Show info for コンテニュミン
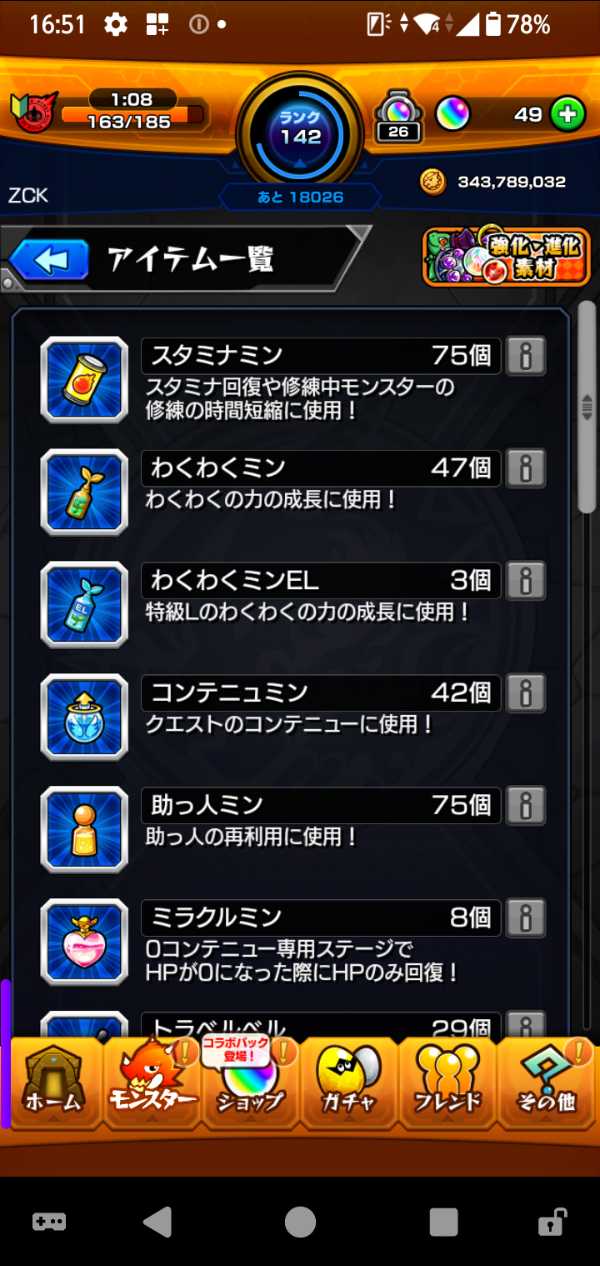This screenshot has width=600, height=1266. 526,692
